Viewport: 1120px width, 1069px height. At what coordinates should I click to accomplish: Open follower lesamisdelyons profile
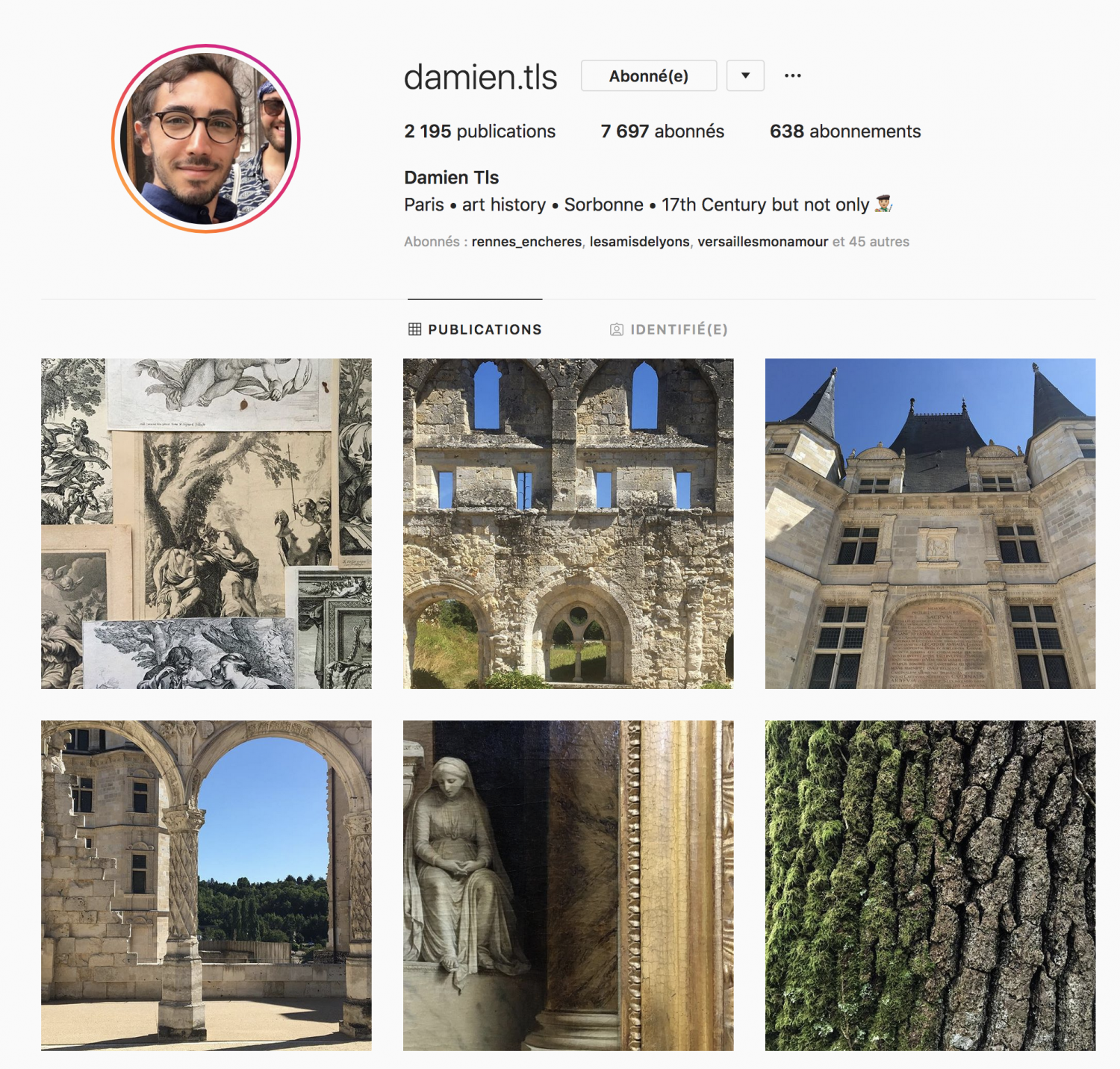tap(639, 242)
